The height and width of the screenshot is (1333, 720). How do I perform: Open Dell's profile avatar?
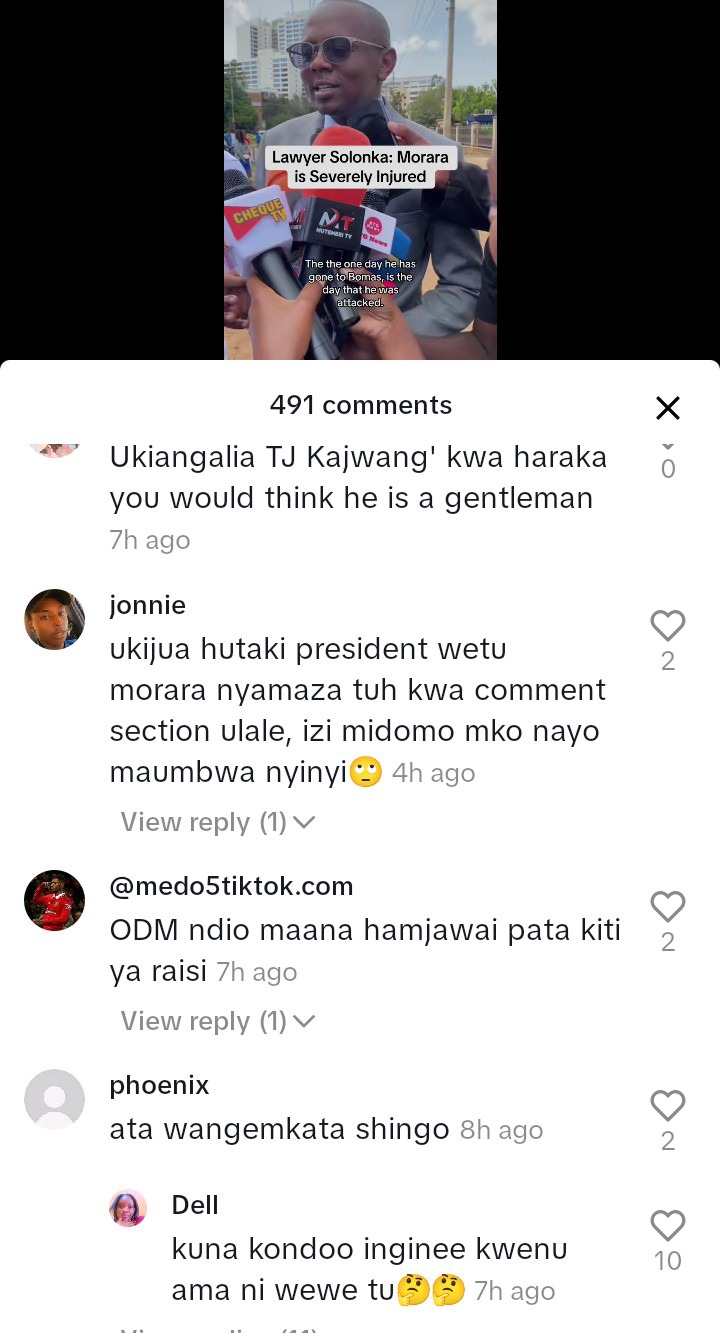click(128, 1208)
